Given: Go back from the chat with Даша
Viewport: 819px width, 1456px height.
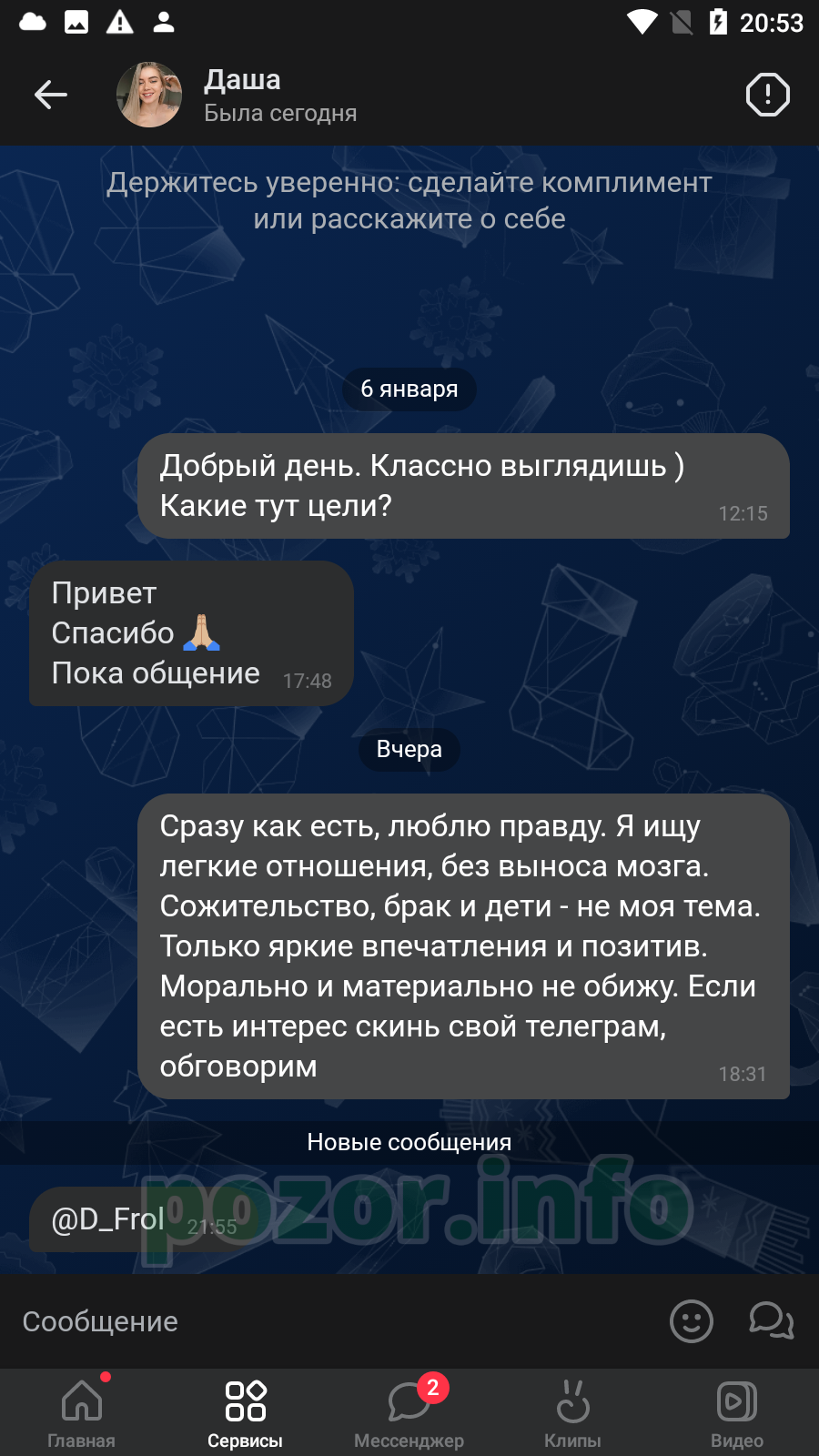Looking at the screenshot, I should (x=51, y=95).
